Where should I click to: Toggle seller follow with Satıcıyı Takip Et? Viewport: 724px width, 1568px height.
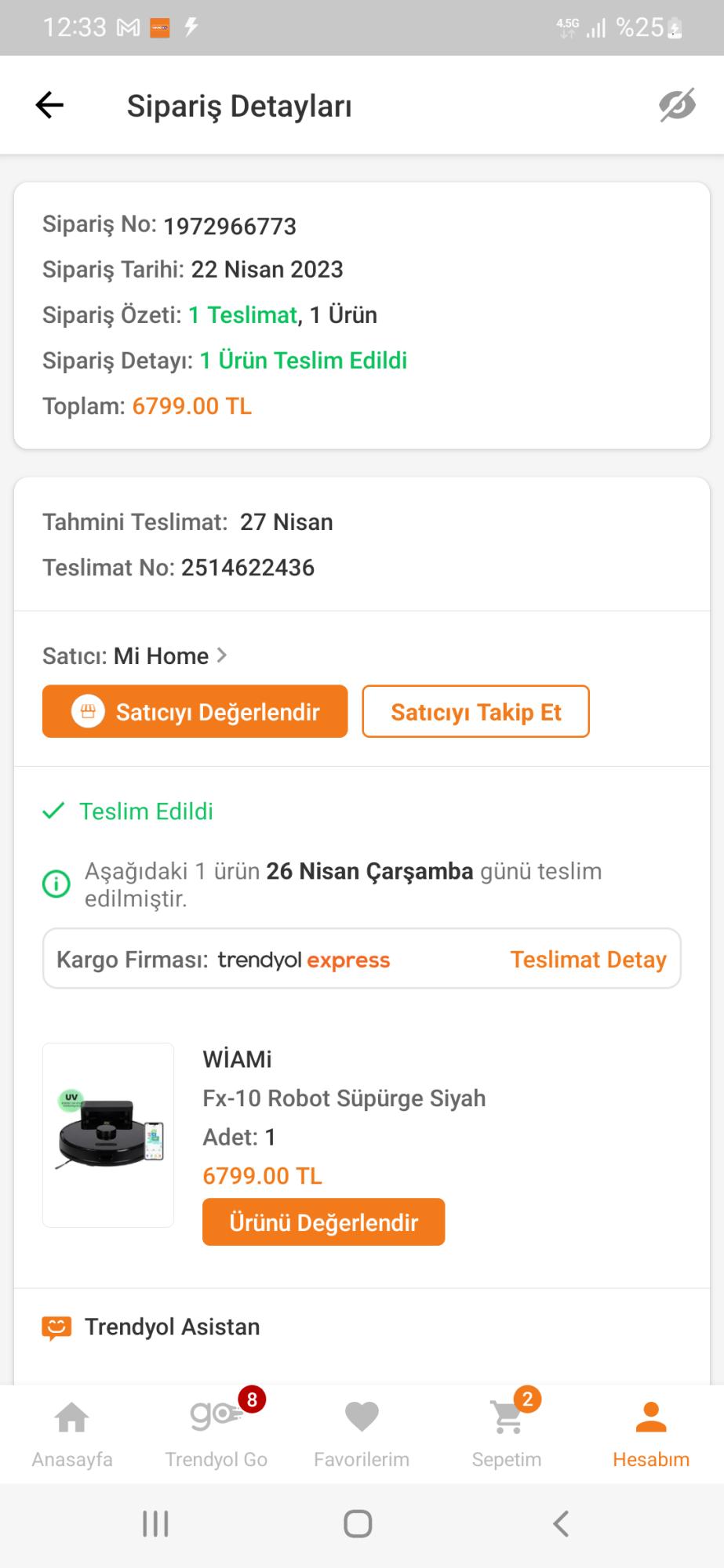[475, 711]
